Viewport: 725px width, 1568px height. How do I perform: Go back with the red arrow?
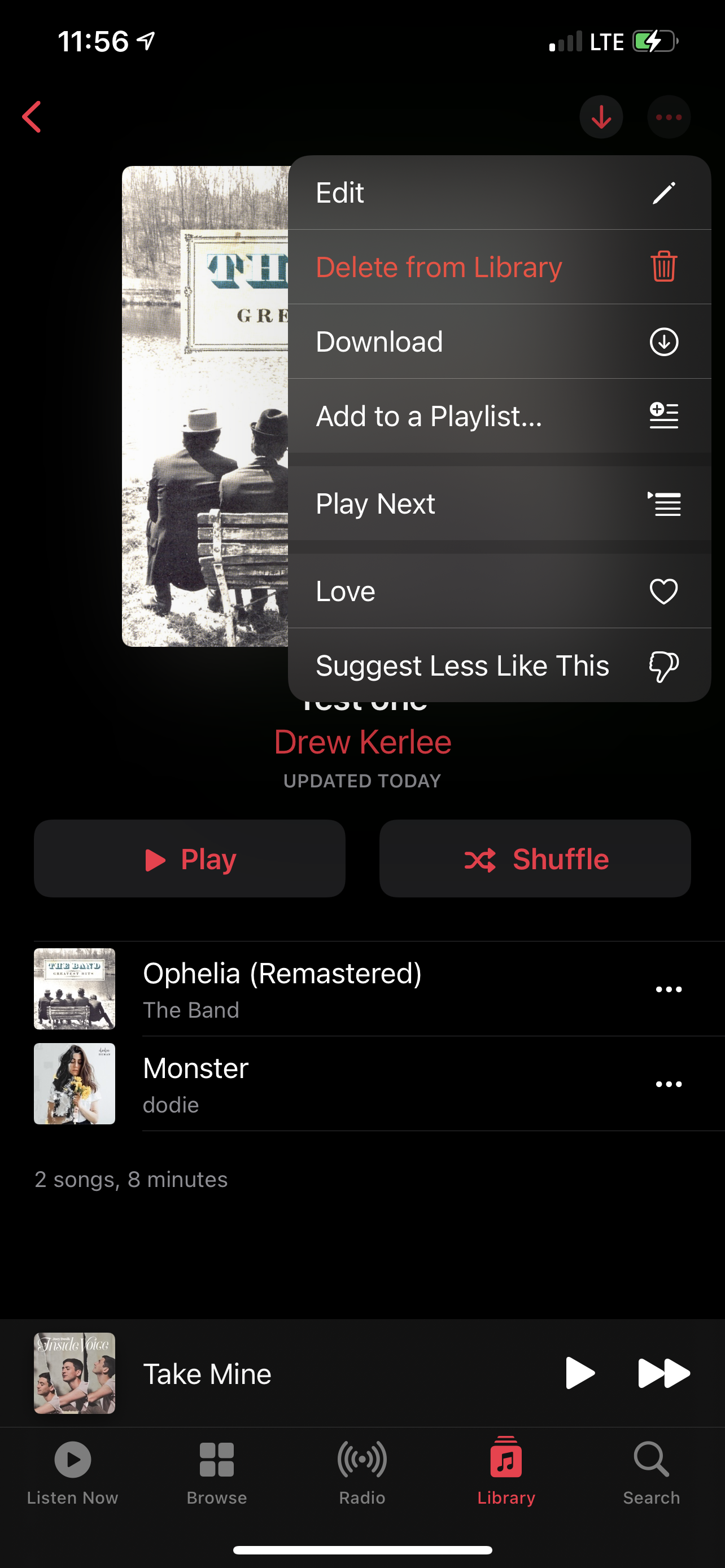coord(32,117)
